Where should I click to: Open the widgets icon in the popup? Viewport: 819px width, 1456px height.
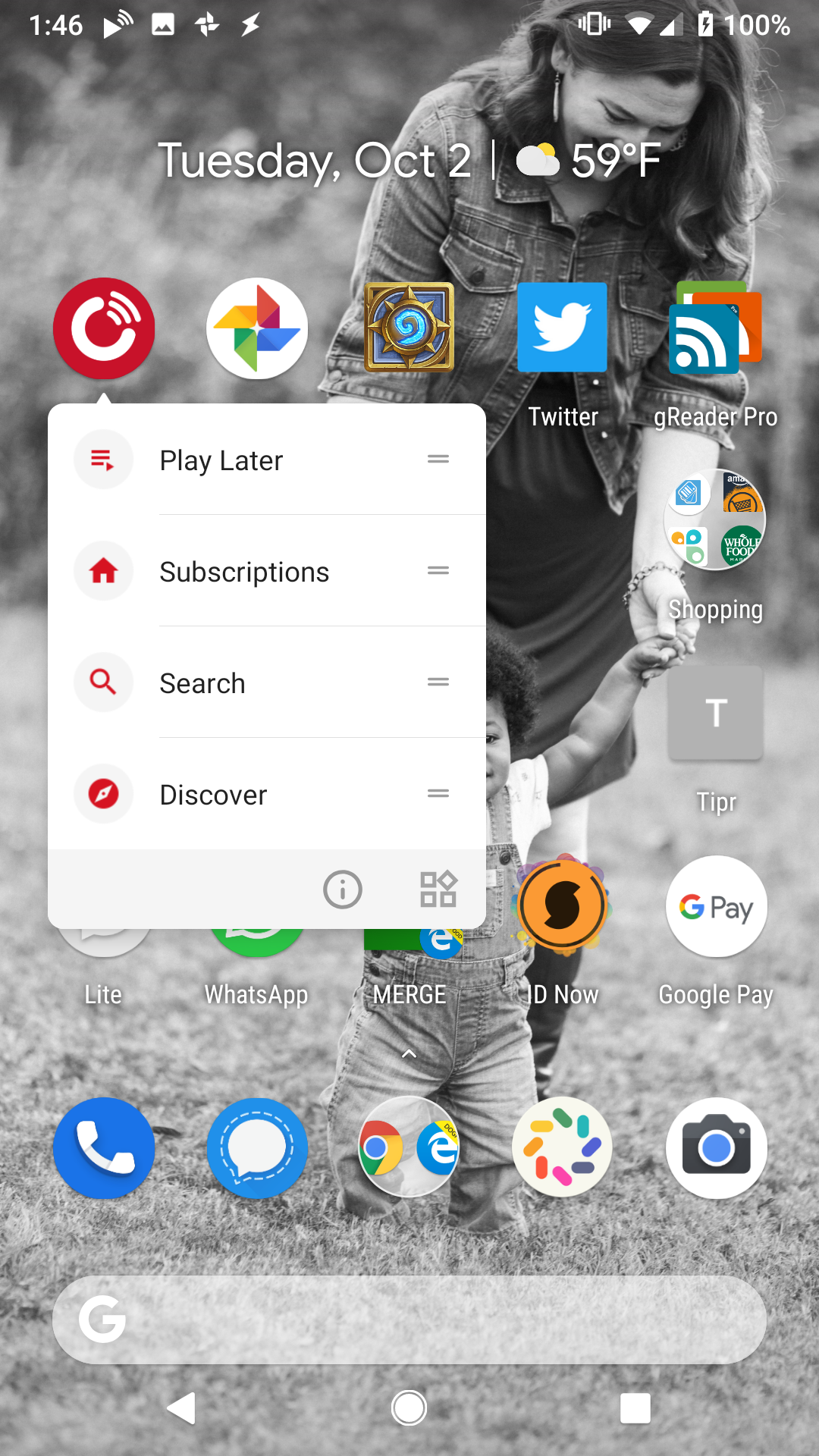[438, 890]
